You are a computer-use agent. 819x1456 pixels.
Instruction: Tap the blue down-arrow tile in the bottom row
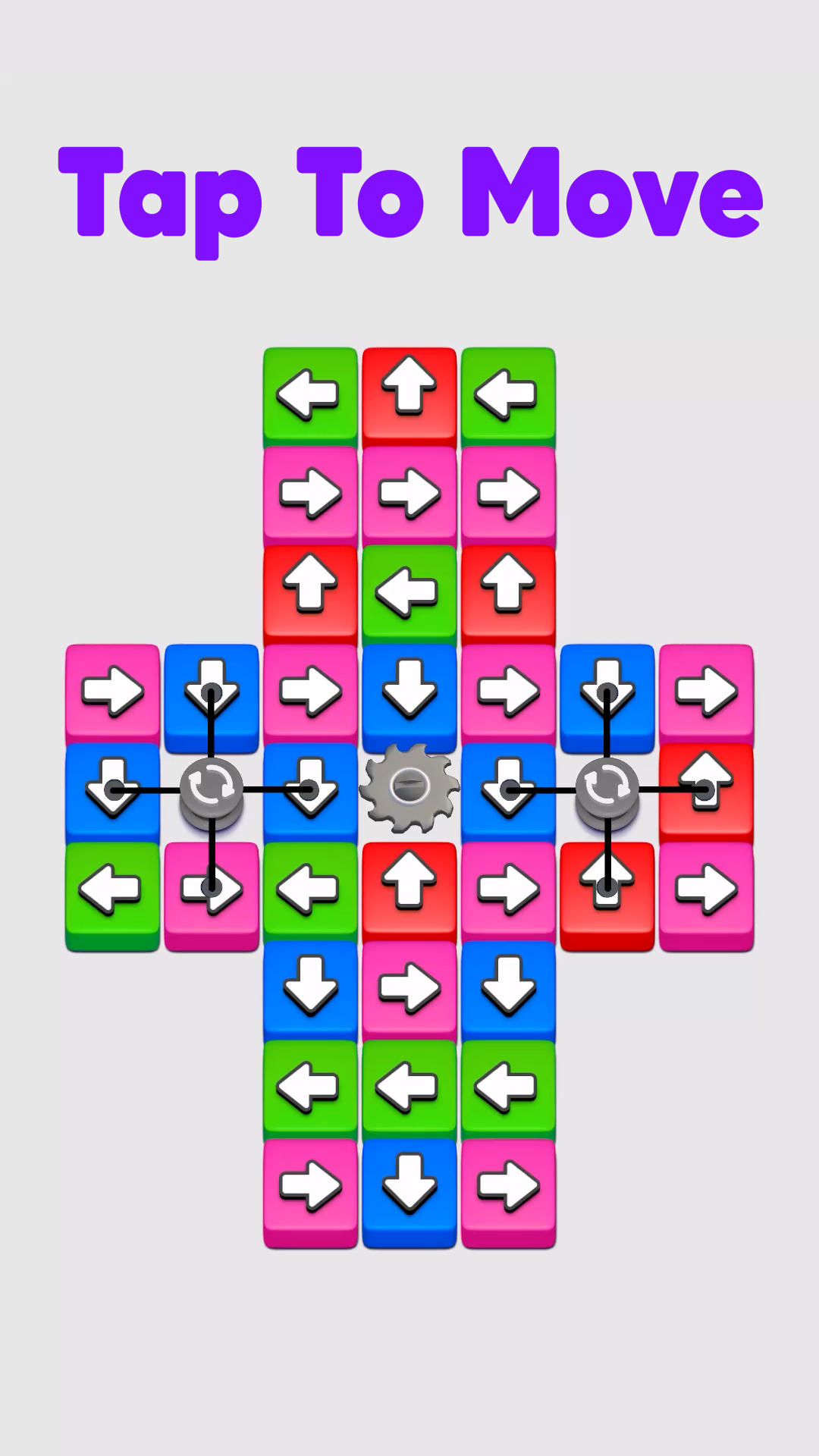409,1186
